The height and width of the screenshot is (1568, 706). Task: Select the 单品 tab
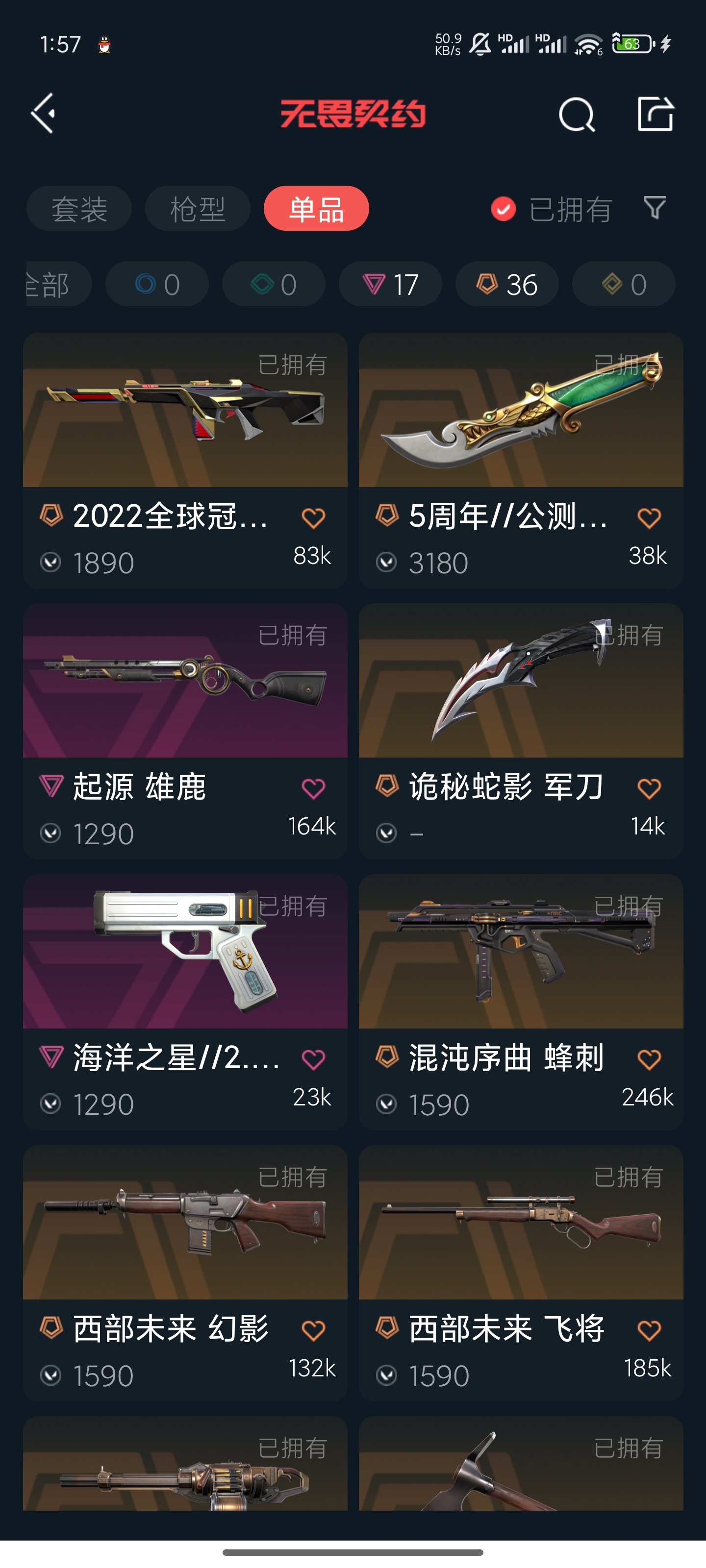tap(316, 209)
